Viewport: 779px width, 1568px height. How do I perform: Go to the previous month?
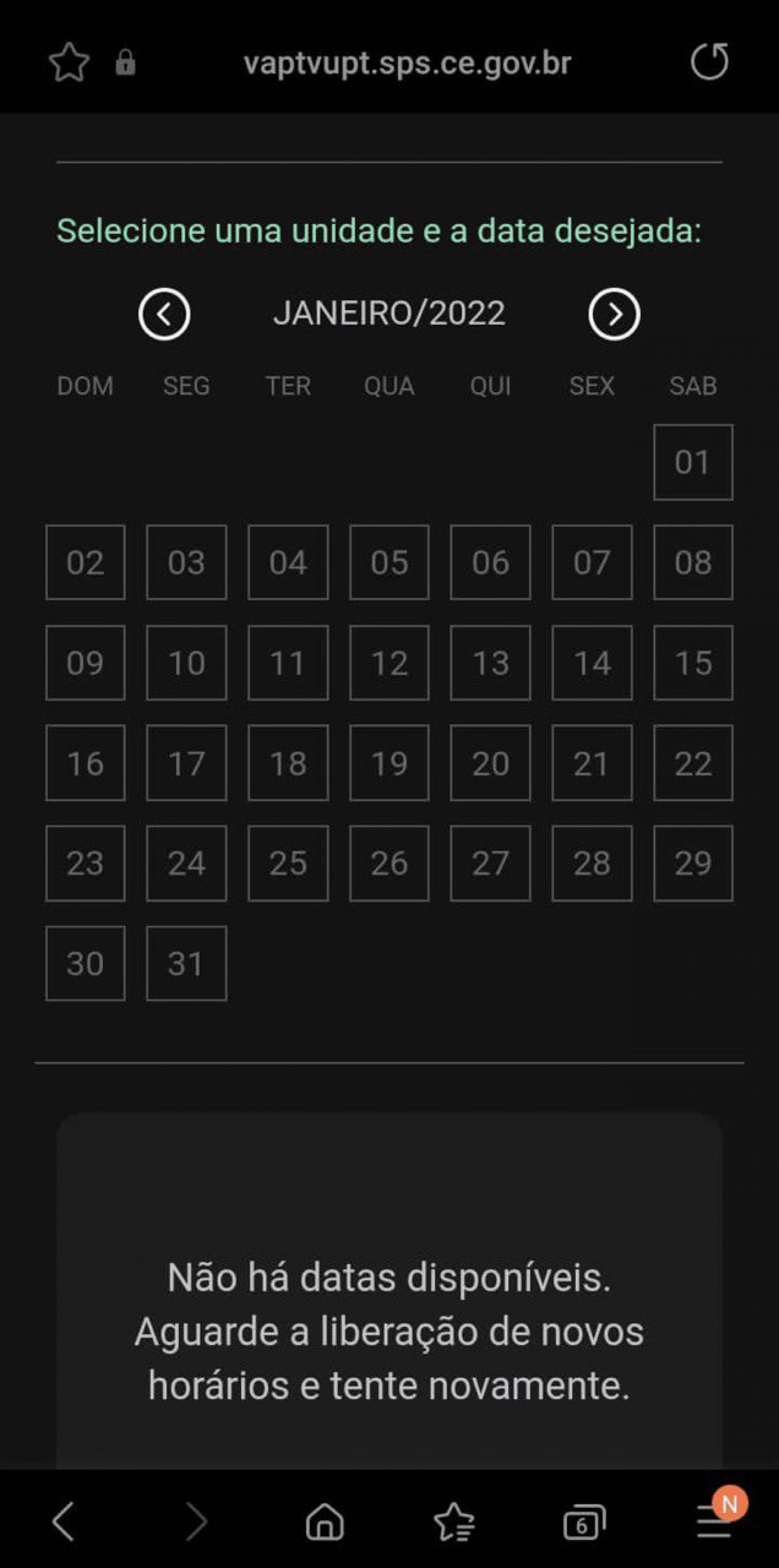pyautogui.click(x=164, y=314)
